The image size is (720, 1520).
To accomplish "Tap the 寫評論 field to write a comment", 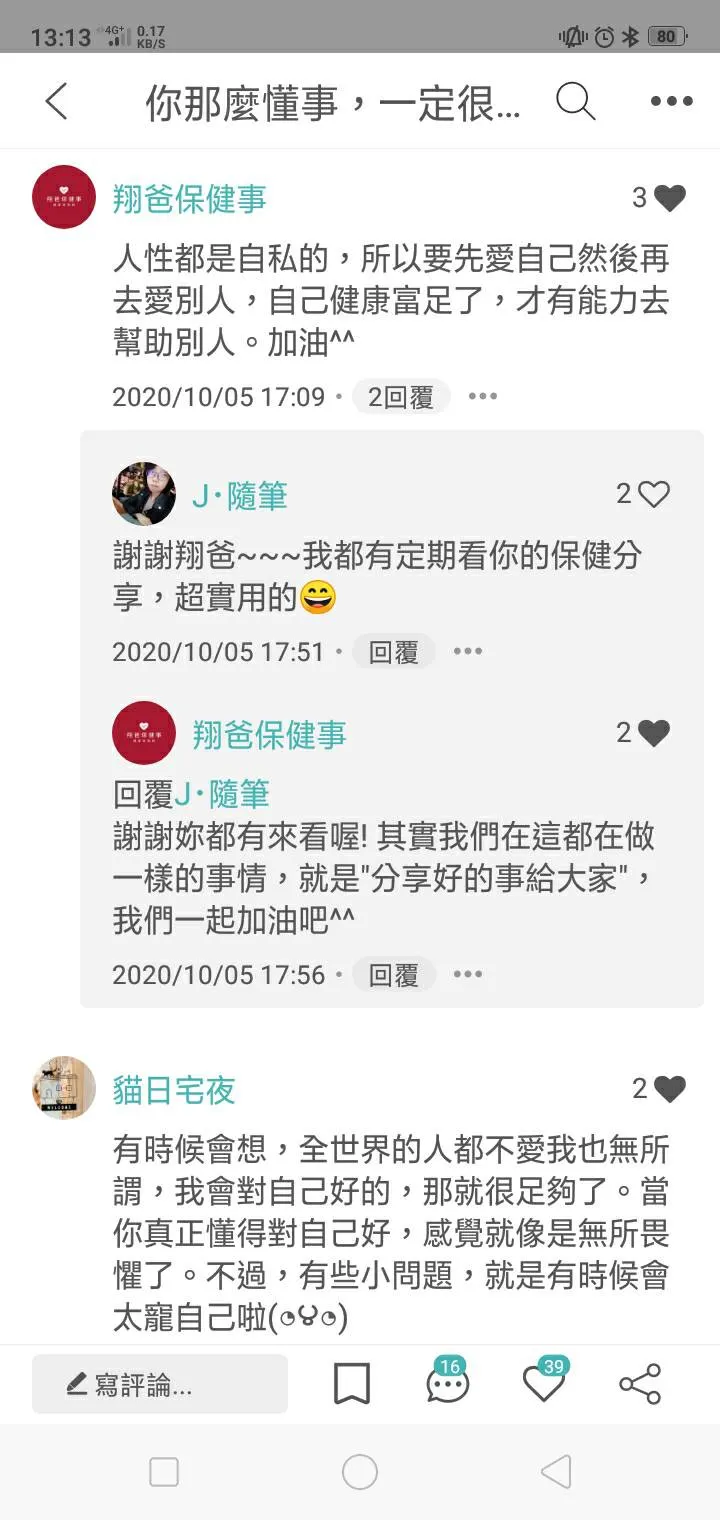I will tap(159, 1384).
